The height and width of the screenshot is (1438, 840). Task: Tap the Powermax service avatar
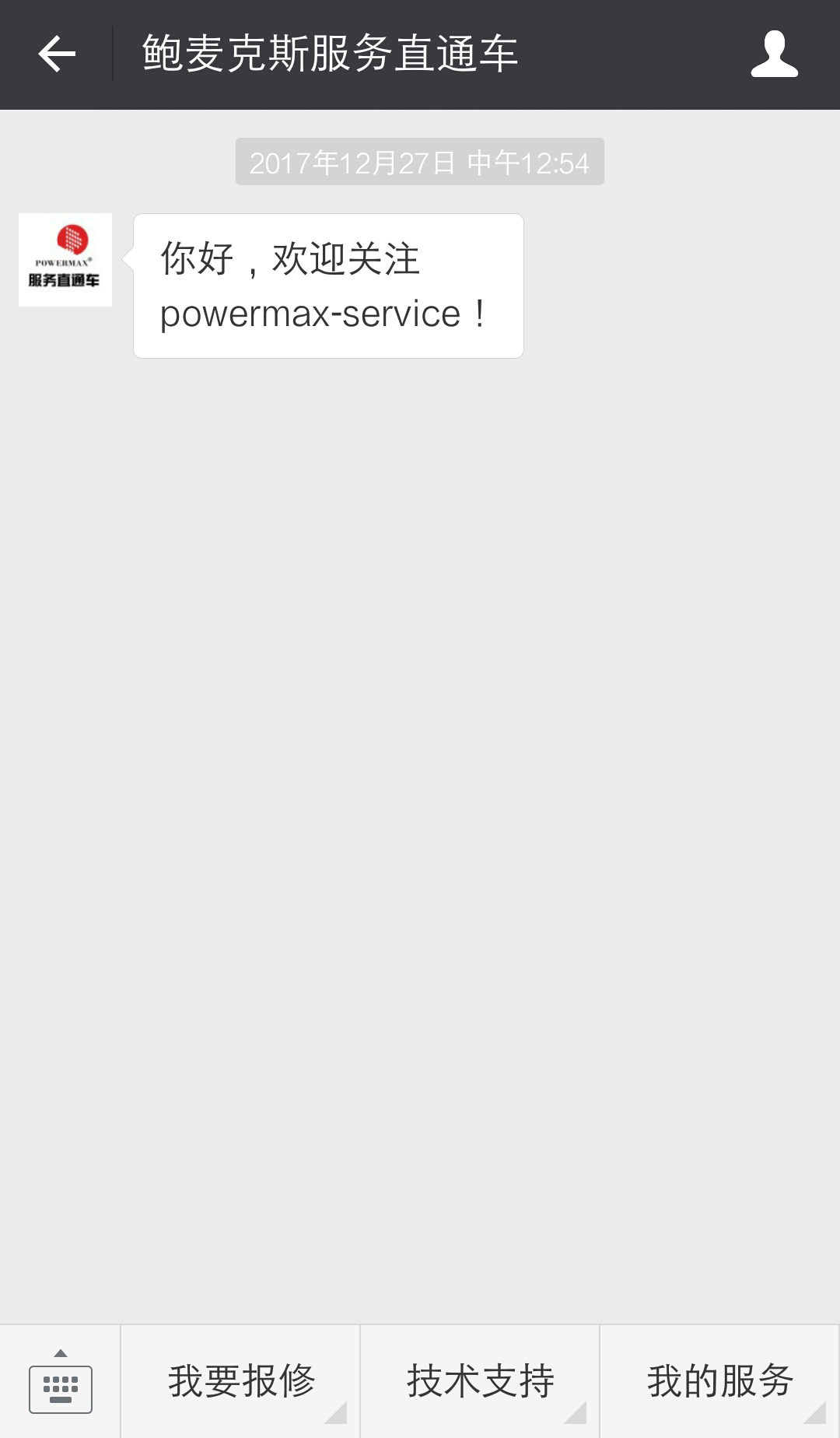[65, 260]
